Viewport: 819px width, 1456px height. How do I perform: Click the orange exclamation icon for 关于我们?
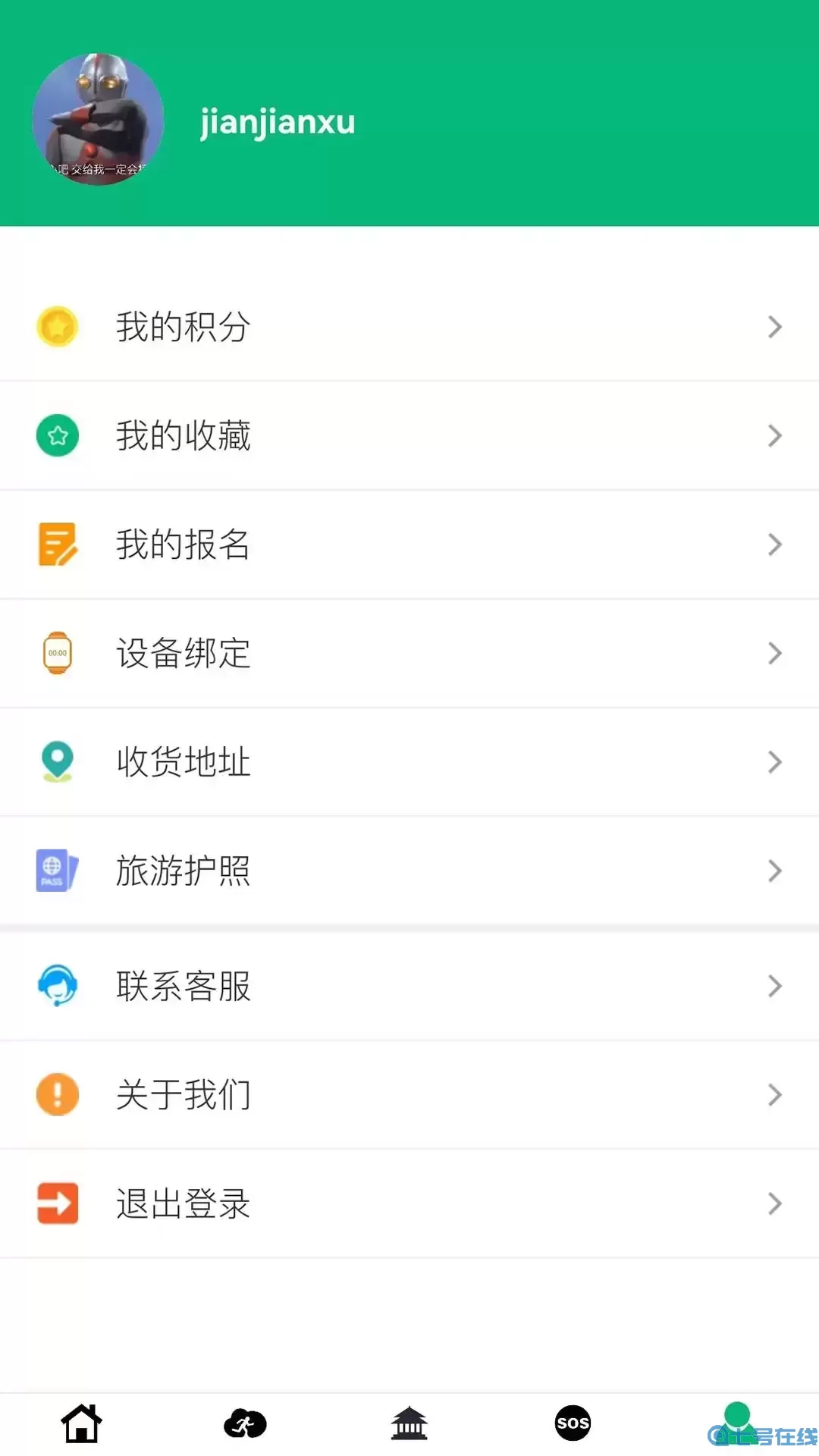click(57, 1094)
